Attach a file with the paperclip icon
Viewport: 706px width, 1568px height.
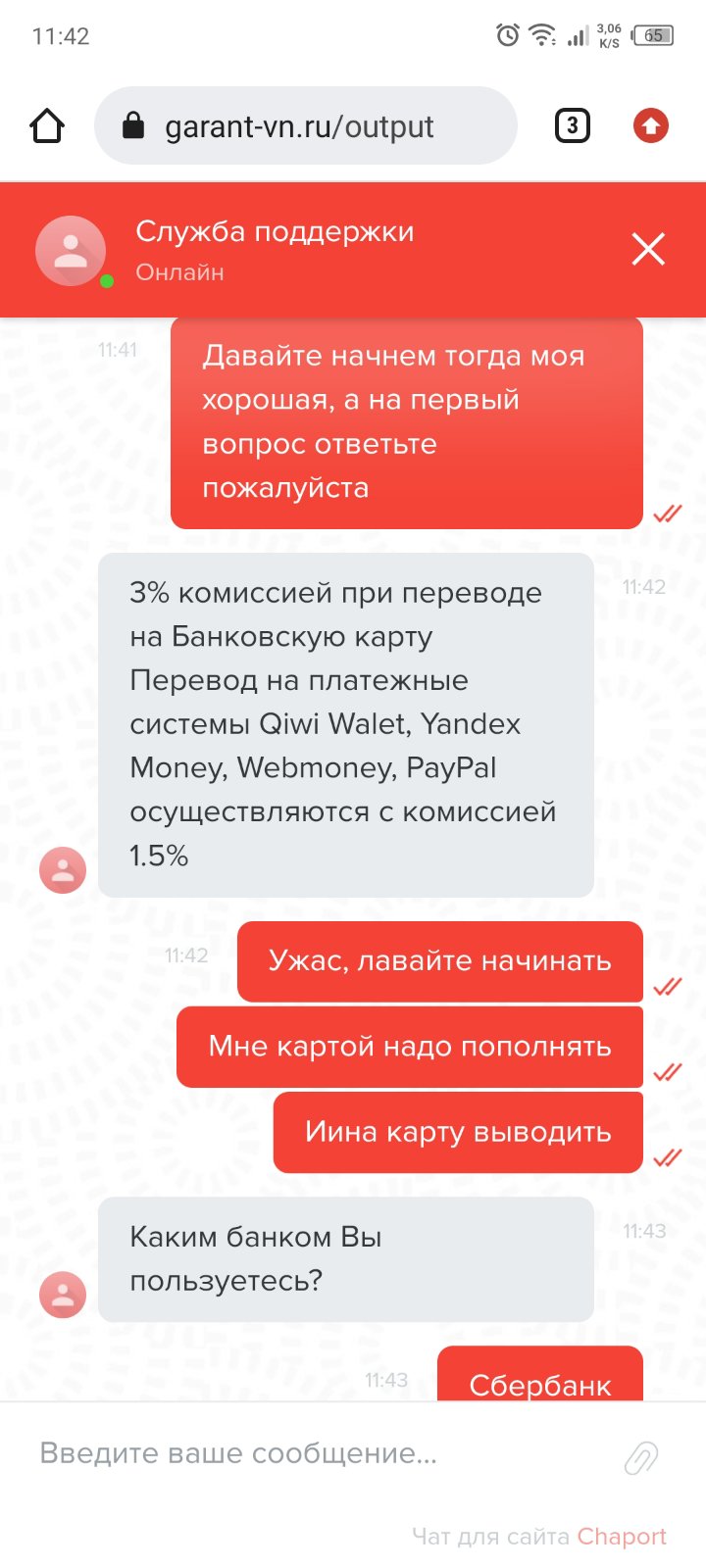(x=641, y=1457)
